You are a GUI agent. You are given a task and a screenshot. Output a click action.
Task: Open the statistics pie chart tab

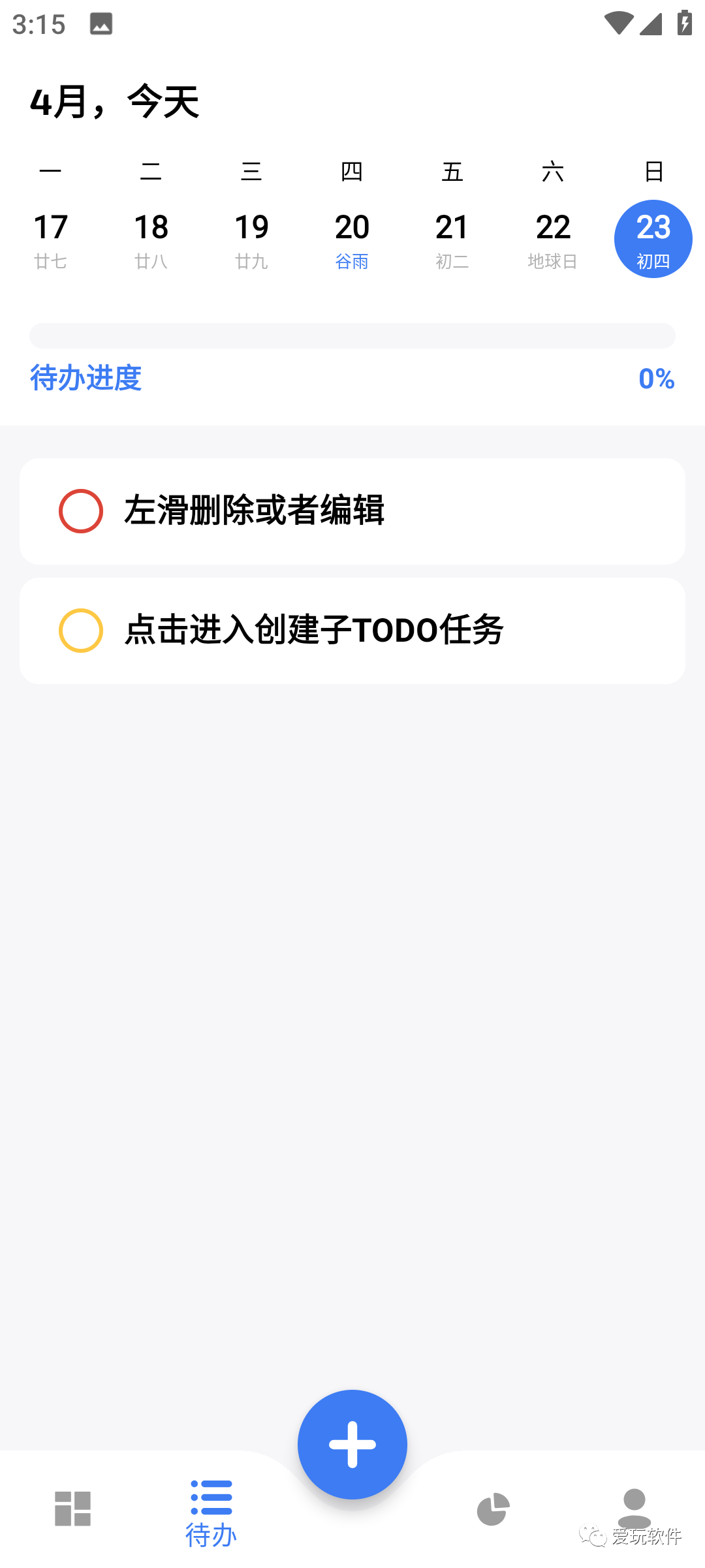(493, 1509)
